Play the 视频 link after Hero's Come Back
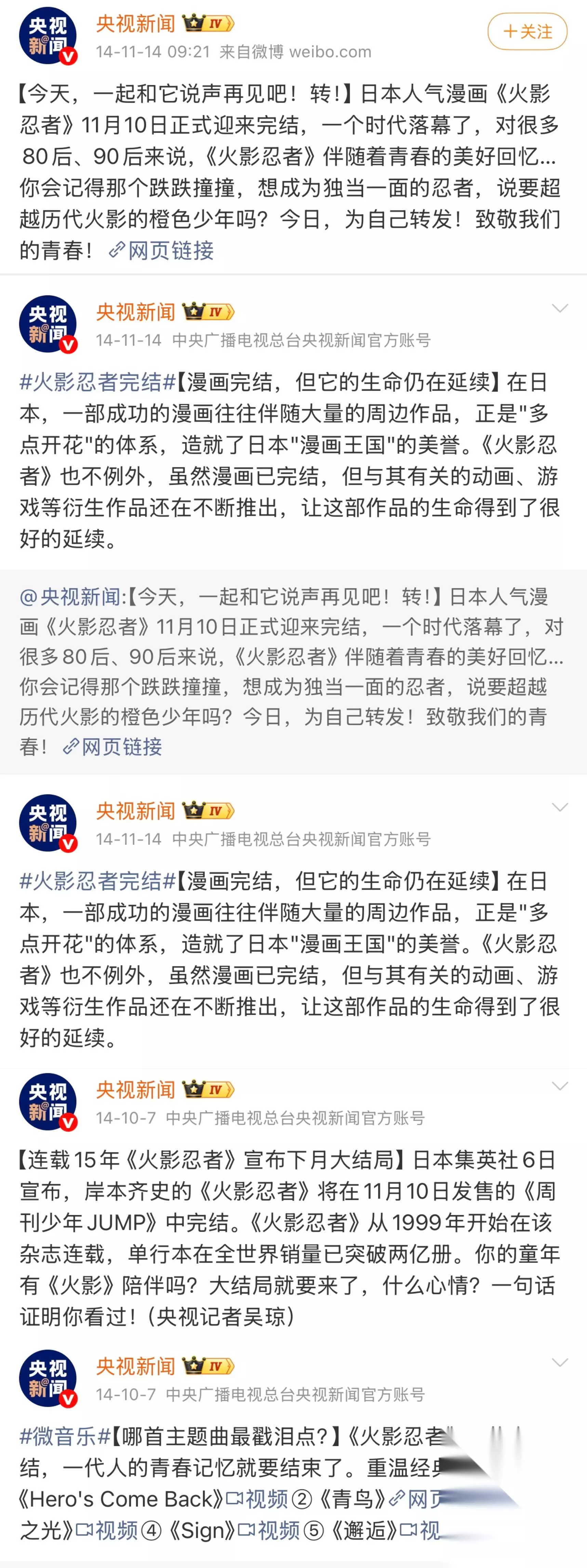 coord(257,1499)
